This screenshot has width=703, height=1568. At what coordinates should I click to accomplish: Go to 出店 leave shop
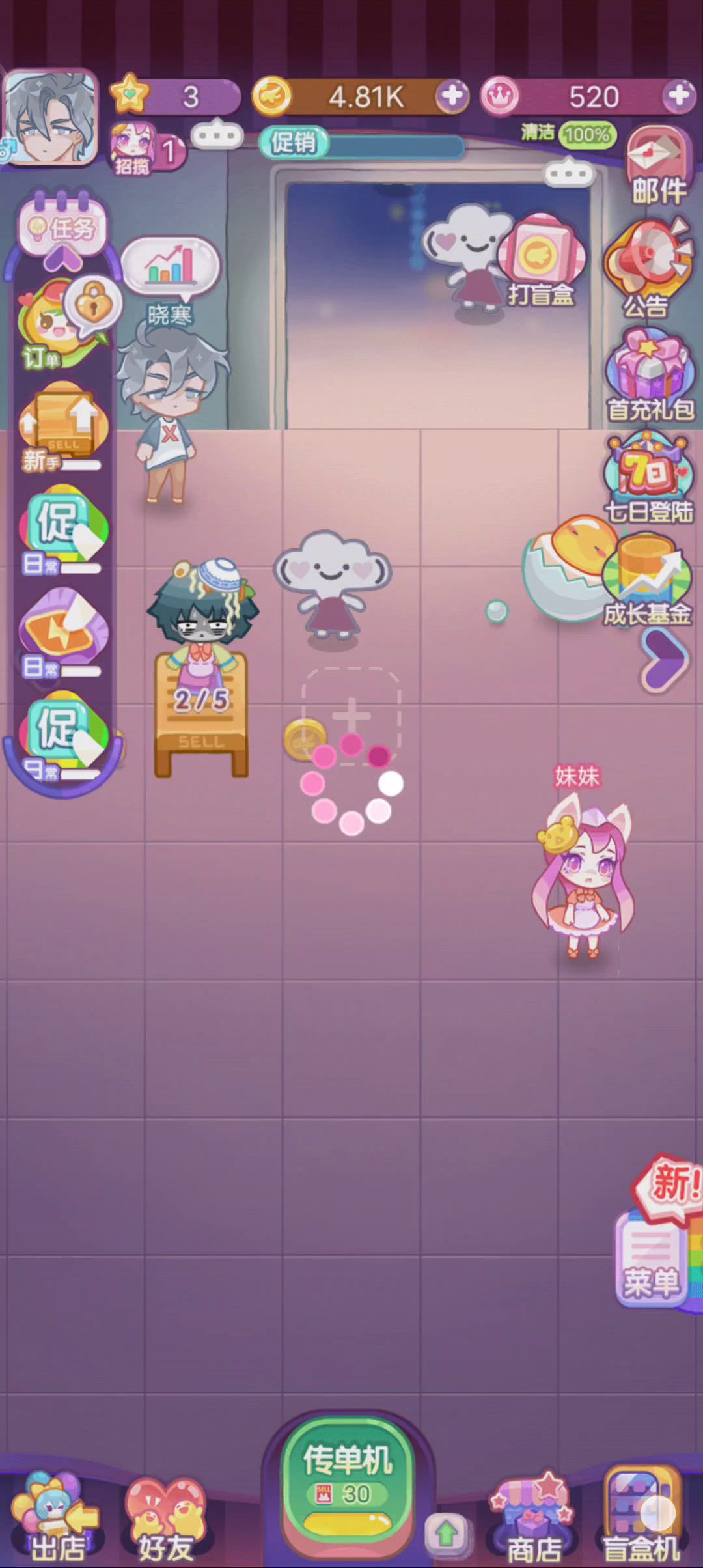point(57,1517)
